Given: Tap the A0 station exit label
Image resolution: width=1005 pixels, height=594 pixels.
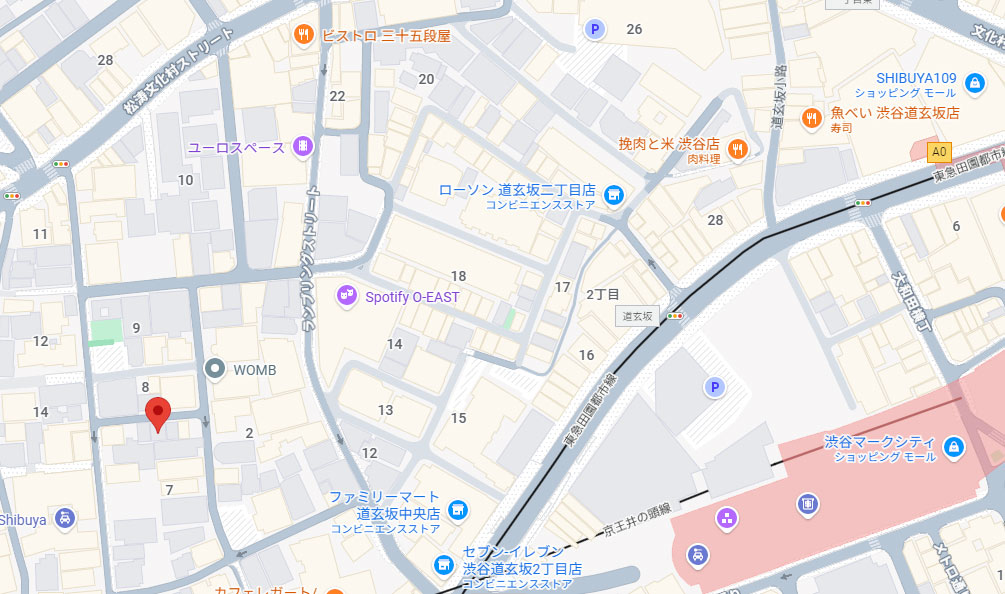Looking at the screenshot, I should point(938,152).
